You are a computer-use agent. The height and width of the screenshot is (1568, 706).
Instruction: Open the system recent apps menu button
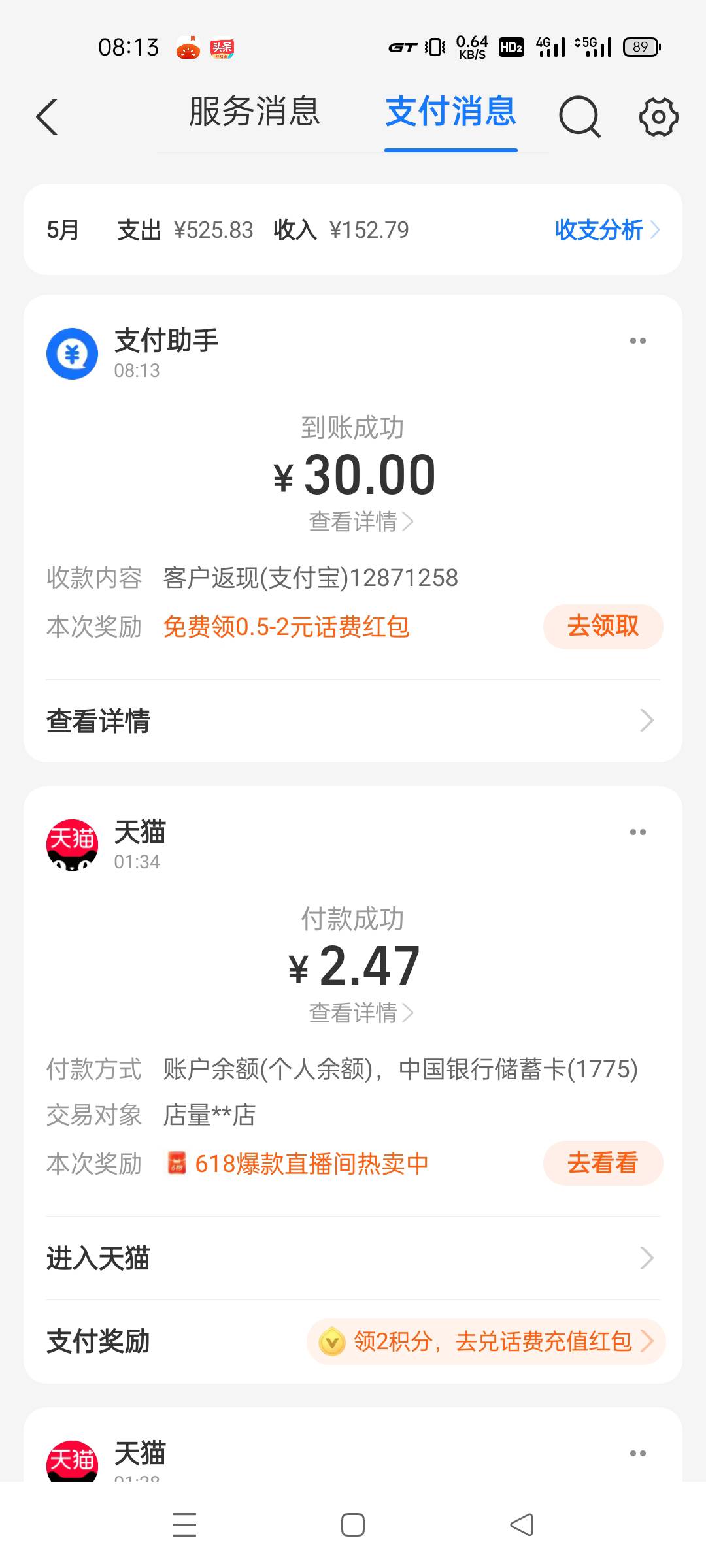(184, 1525)
